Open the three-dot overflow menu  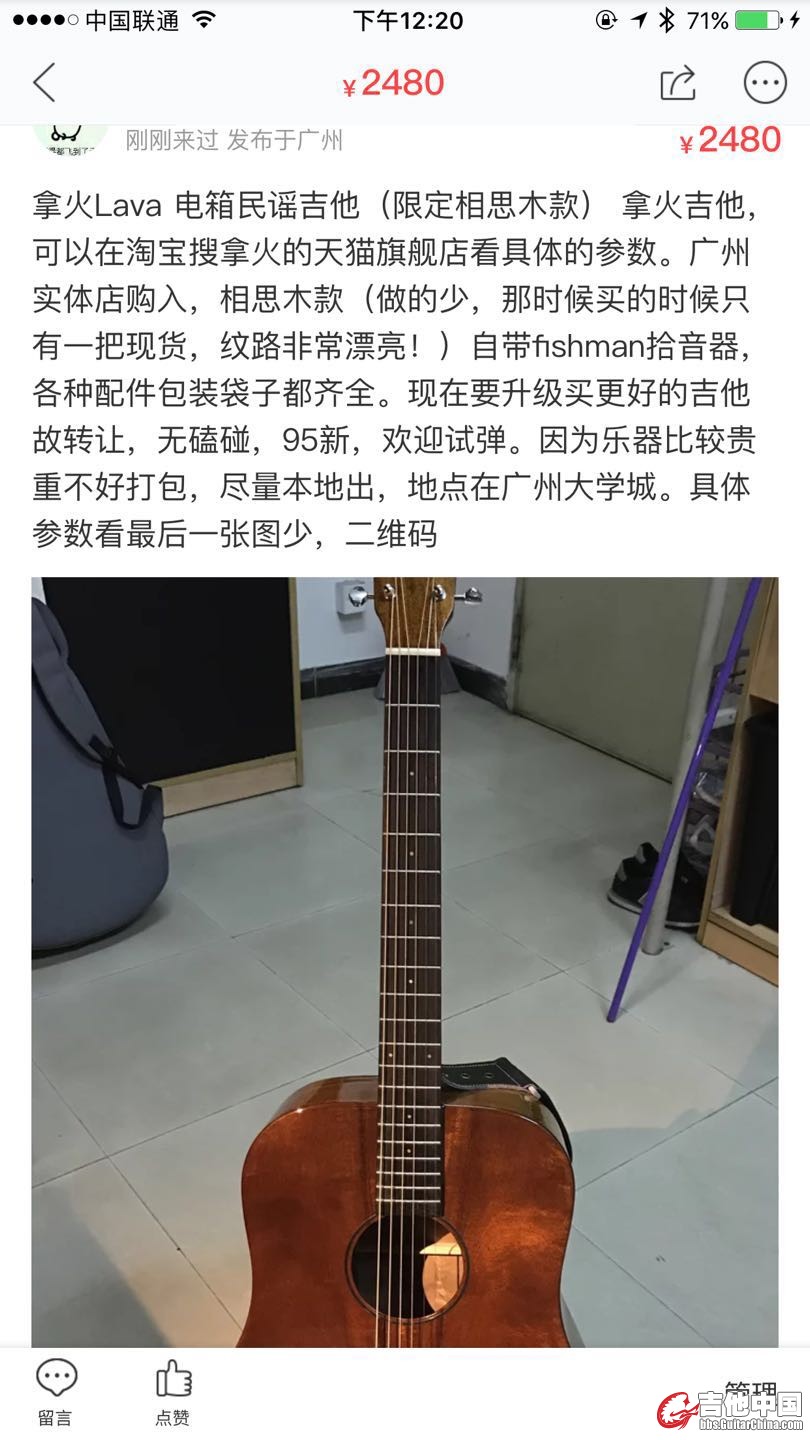[x=765, y=84]
